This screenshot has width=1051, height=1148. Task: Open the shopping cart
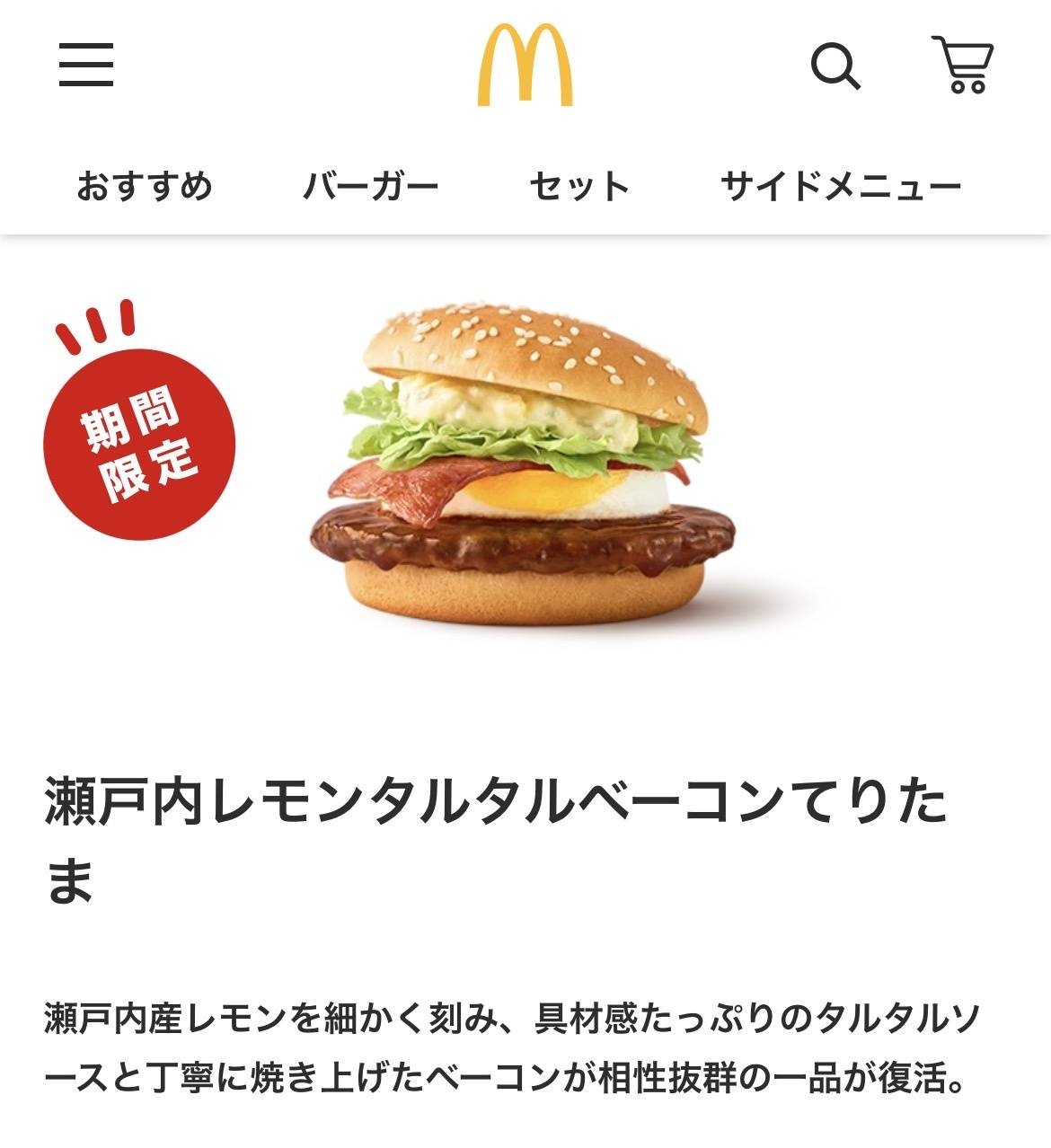click(962, 65)
